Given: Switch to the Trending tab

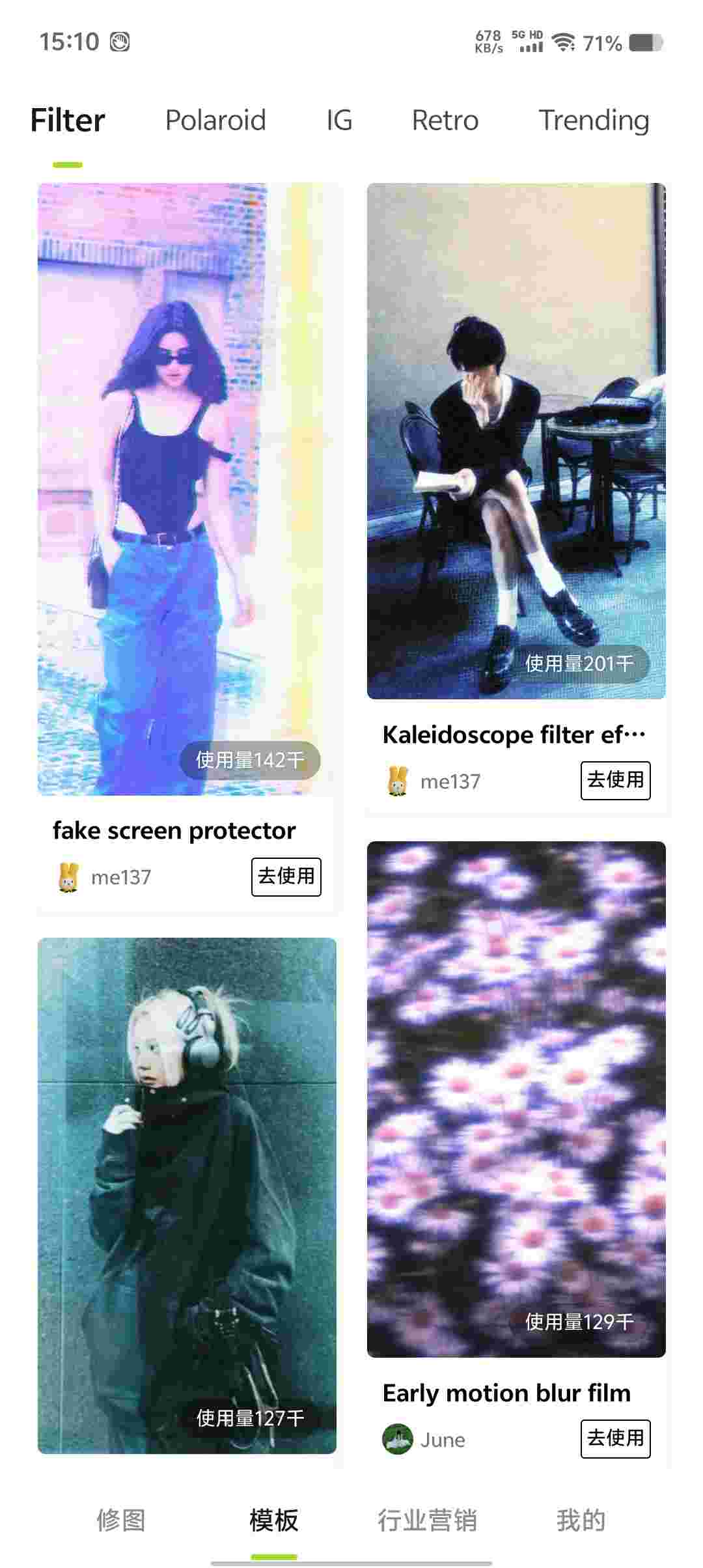Looking at the screenshot, I should click(594, 120).
